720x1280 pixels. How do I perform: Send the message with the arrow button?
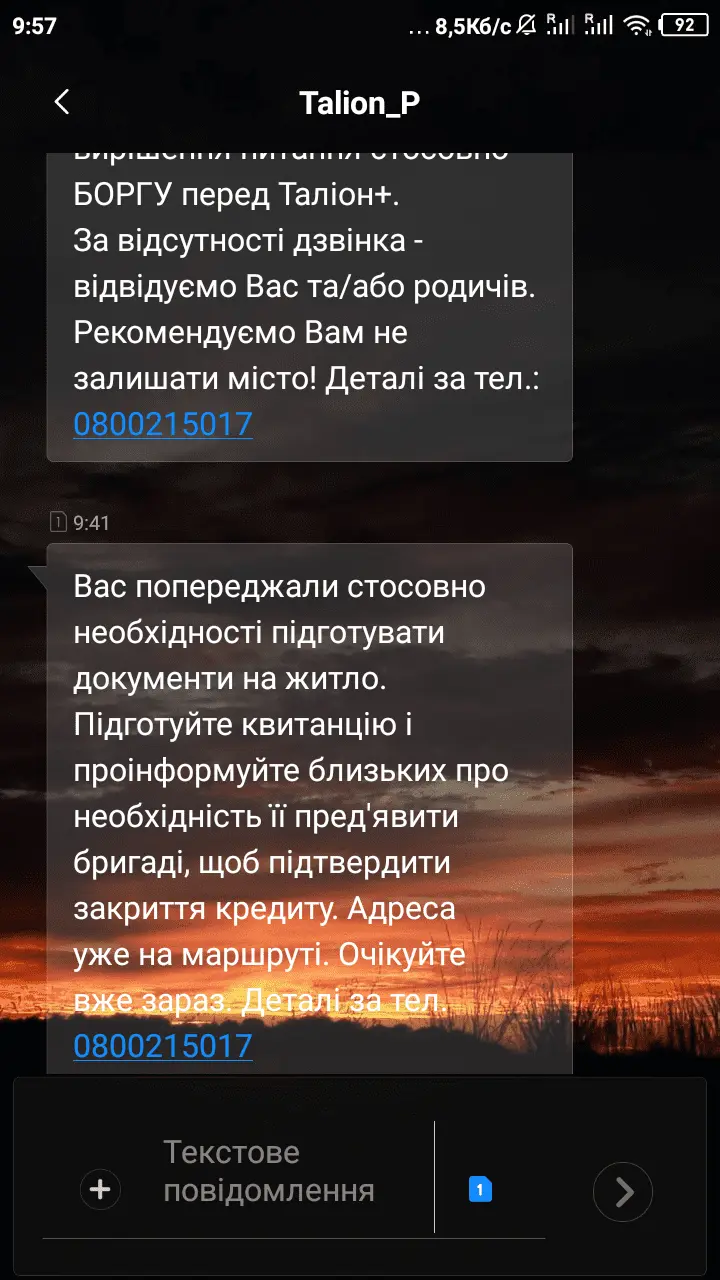click(622, 1192)
